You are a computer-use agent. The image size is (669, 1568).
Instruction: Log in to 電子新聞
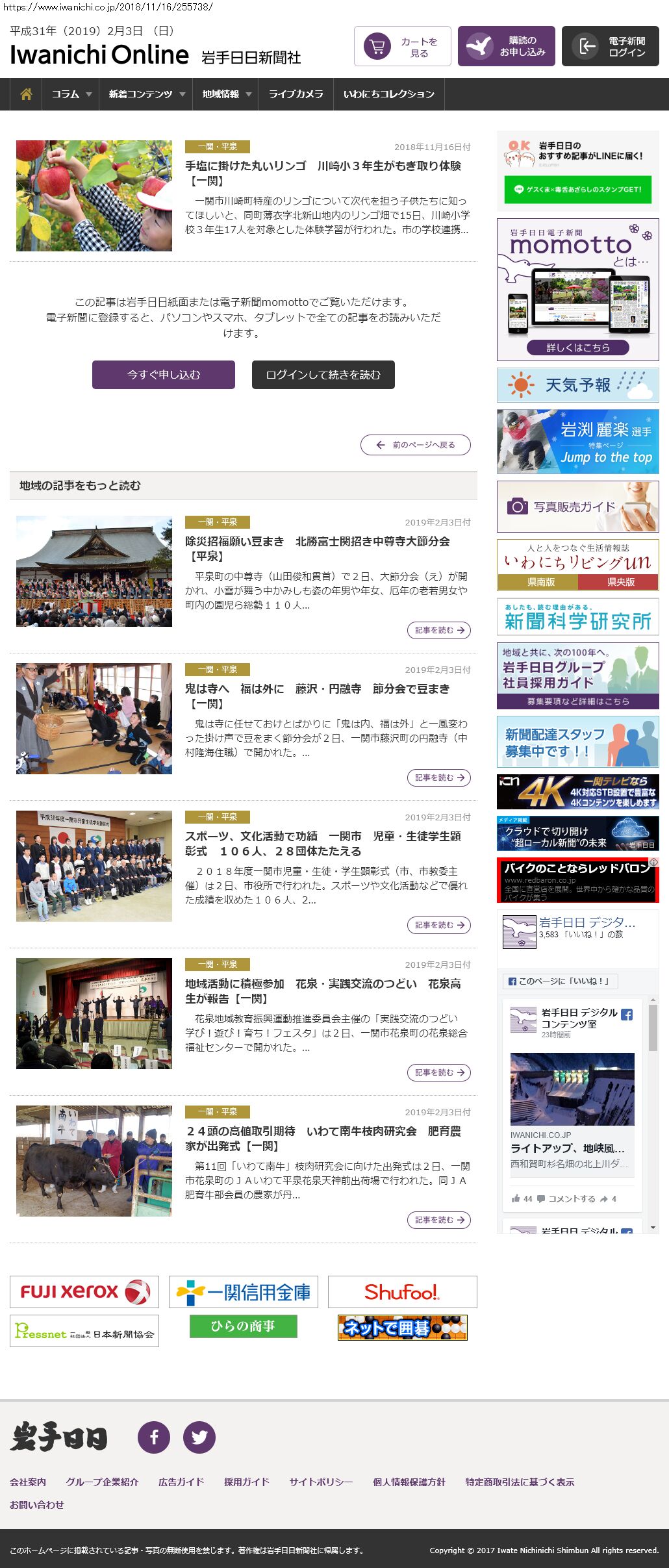pyautogui.click(x=610, y=47)
